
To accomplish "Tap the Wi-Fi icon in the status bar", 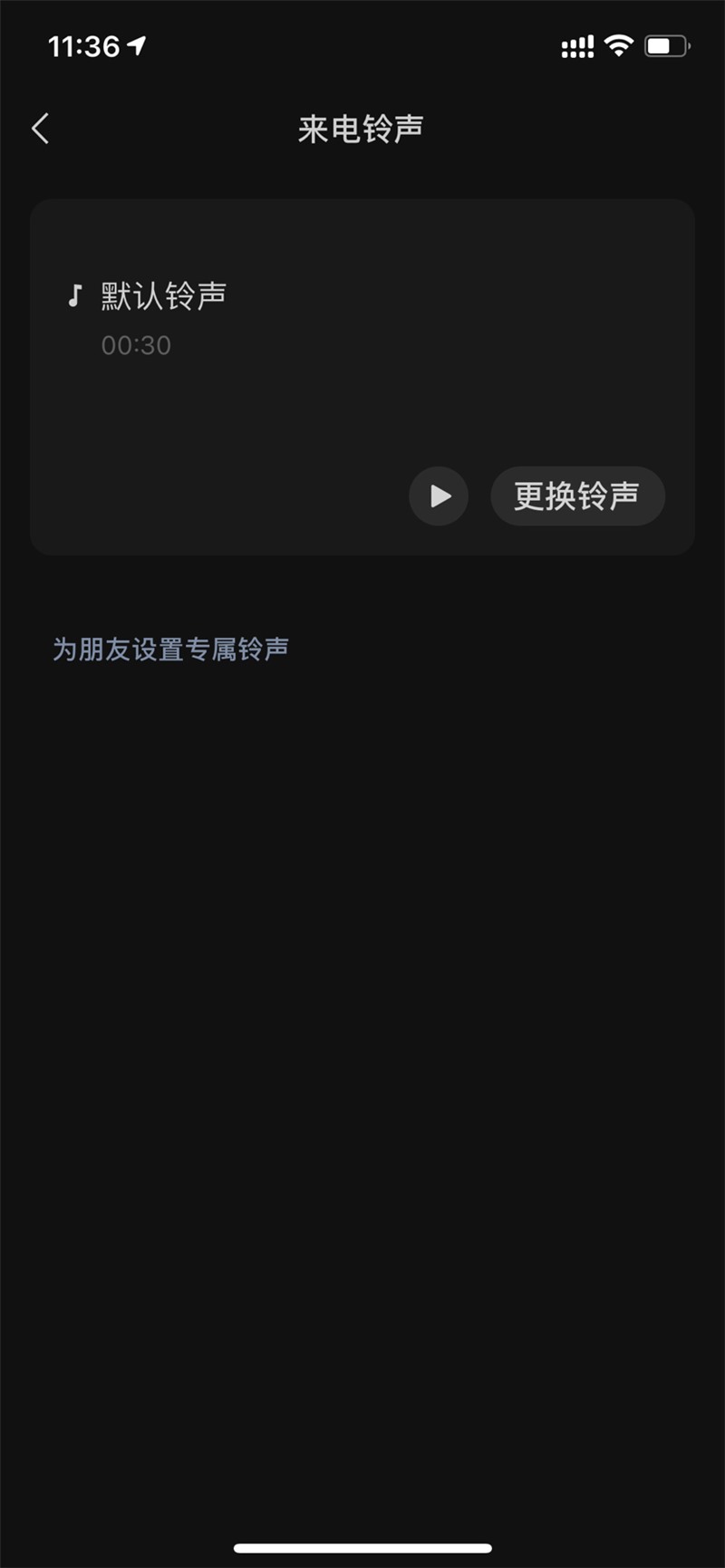I will click(617, 45).
